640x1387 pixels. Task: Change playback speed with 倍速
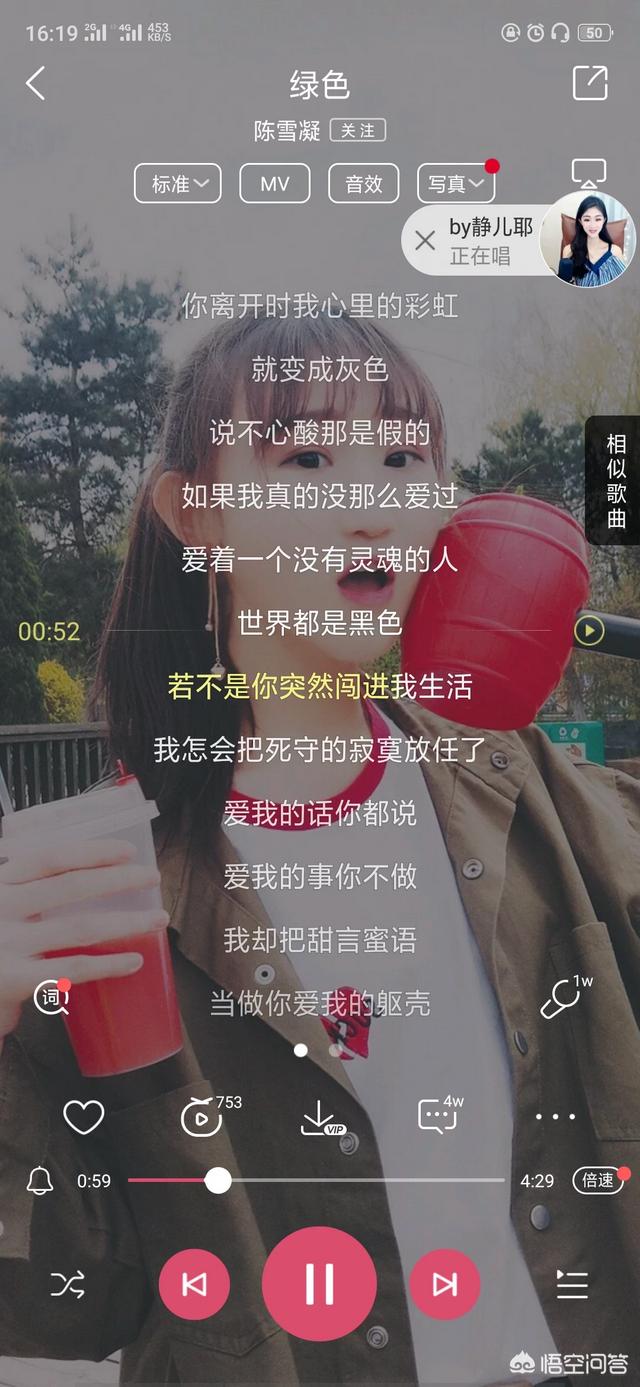[x=599, y=1180]
